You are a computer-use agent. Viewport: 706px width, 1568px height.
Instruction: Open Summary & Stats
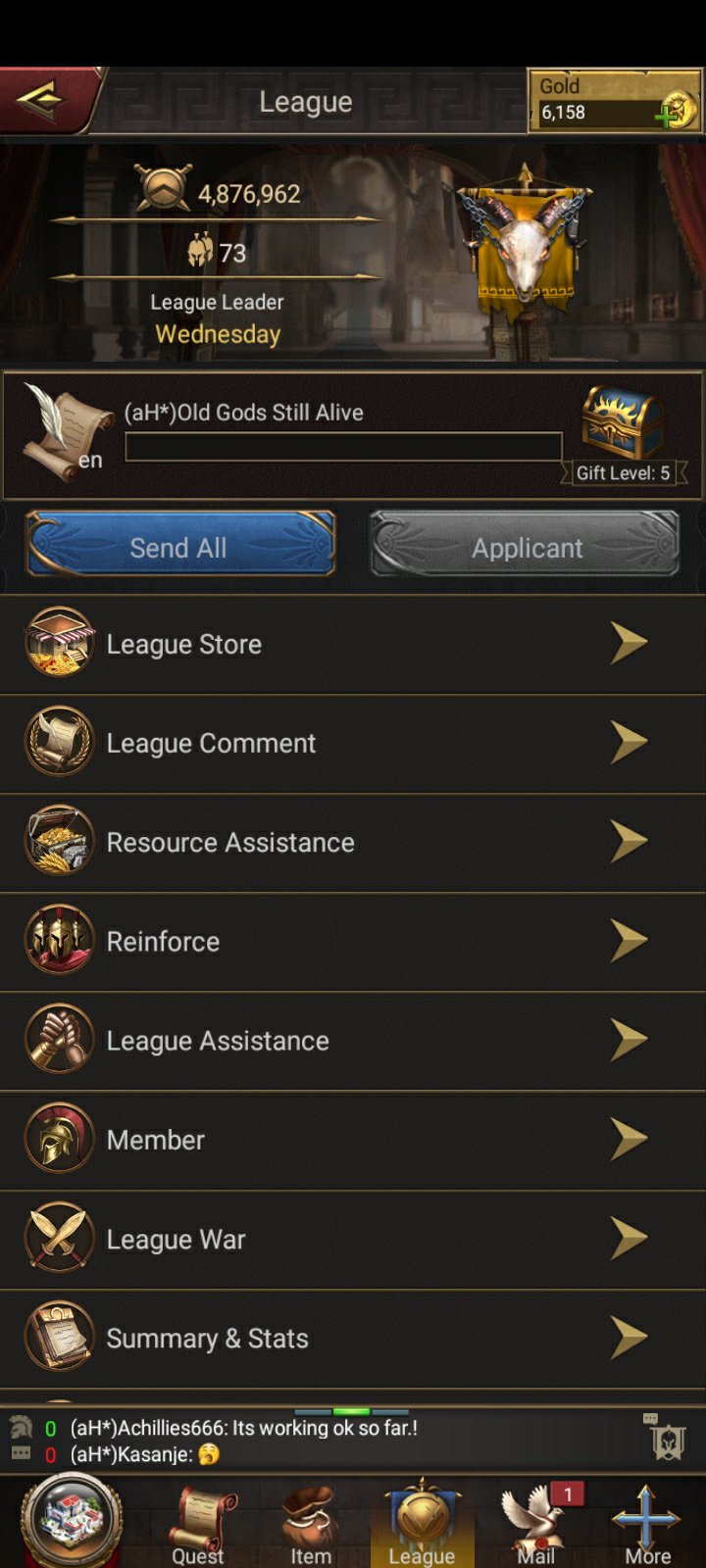pyautogui.click(x=353, y=1338)
